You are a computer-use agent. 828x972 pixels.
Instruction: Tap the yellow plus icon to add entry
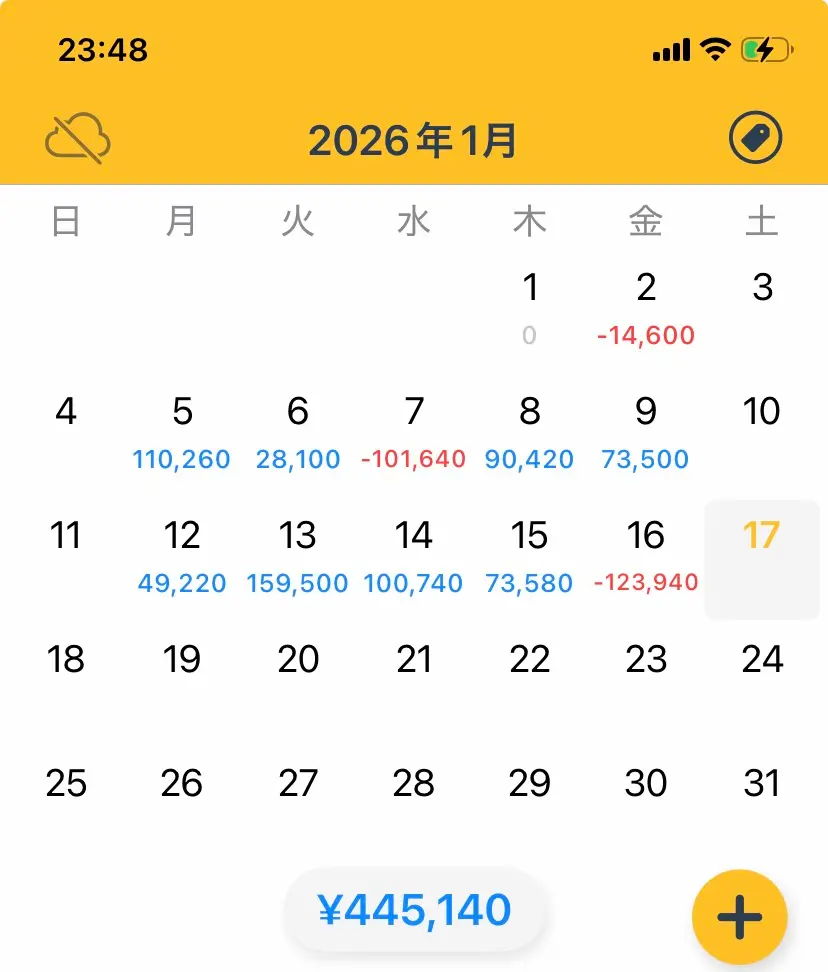739,915
